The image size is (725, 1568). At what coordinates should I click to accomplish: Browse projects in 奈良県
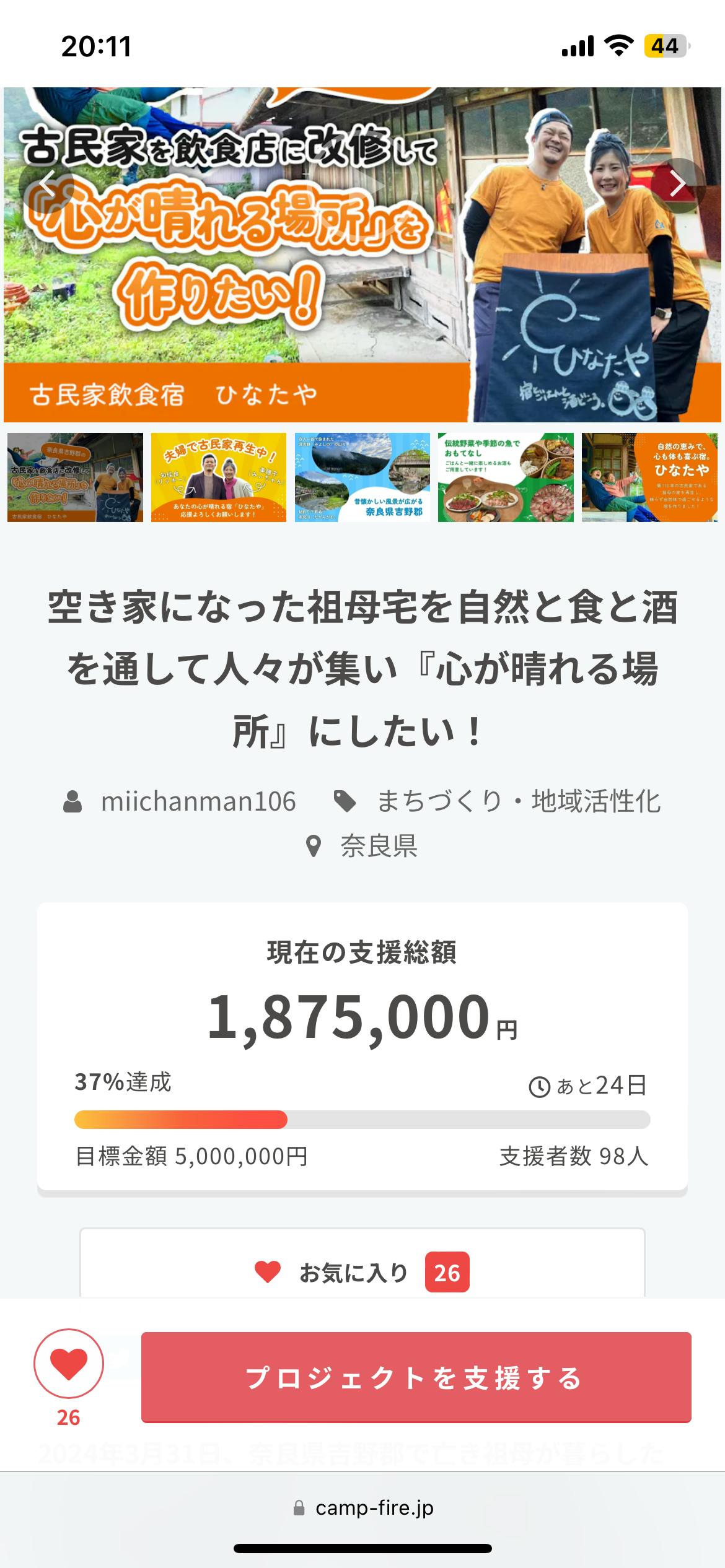(x=378, y=846)
